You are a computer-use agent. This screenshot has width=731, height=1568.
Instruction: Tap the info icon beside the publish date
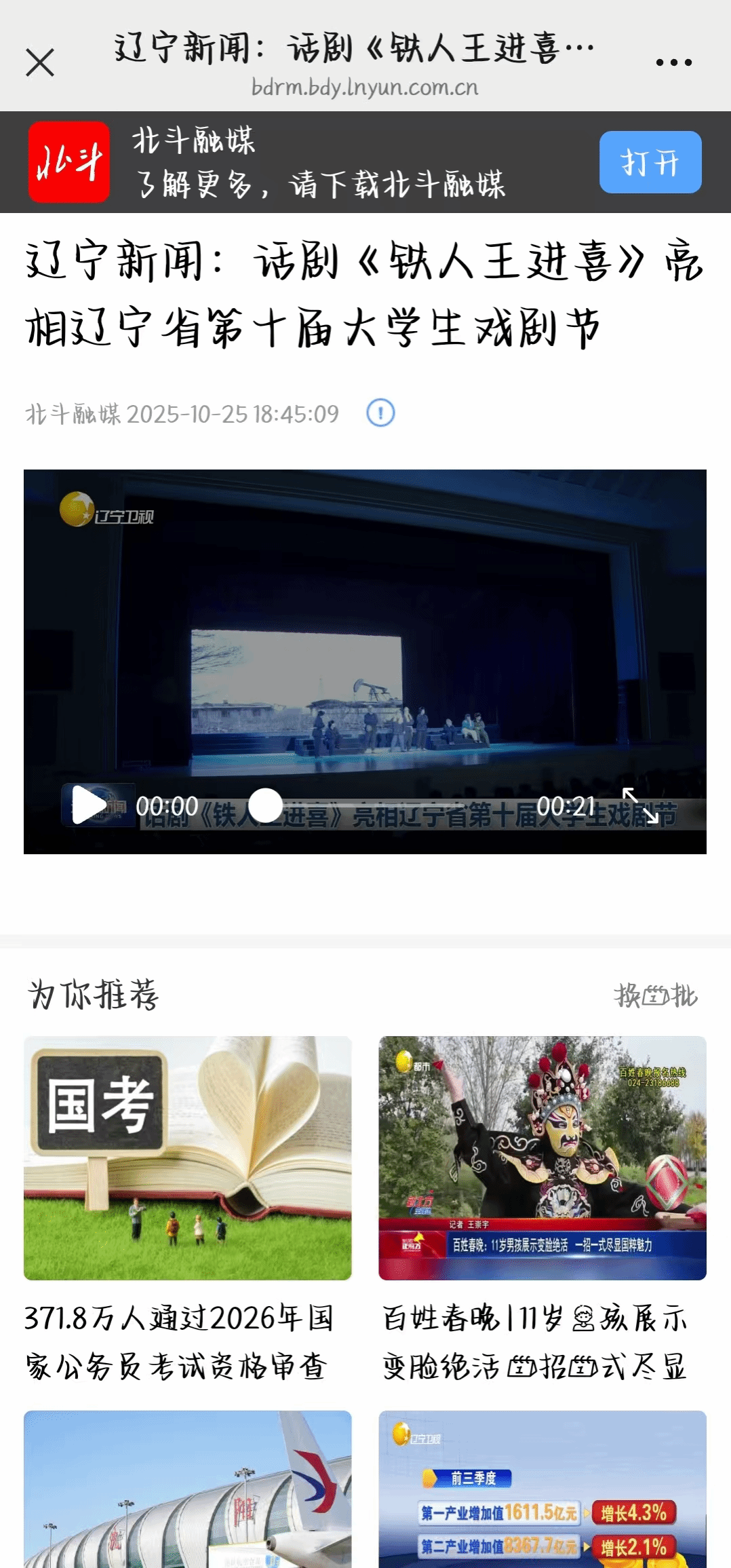coord(380,413)
